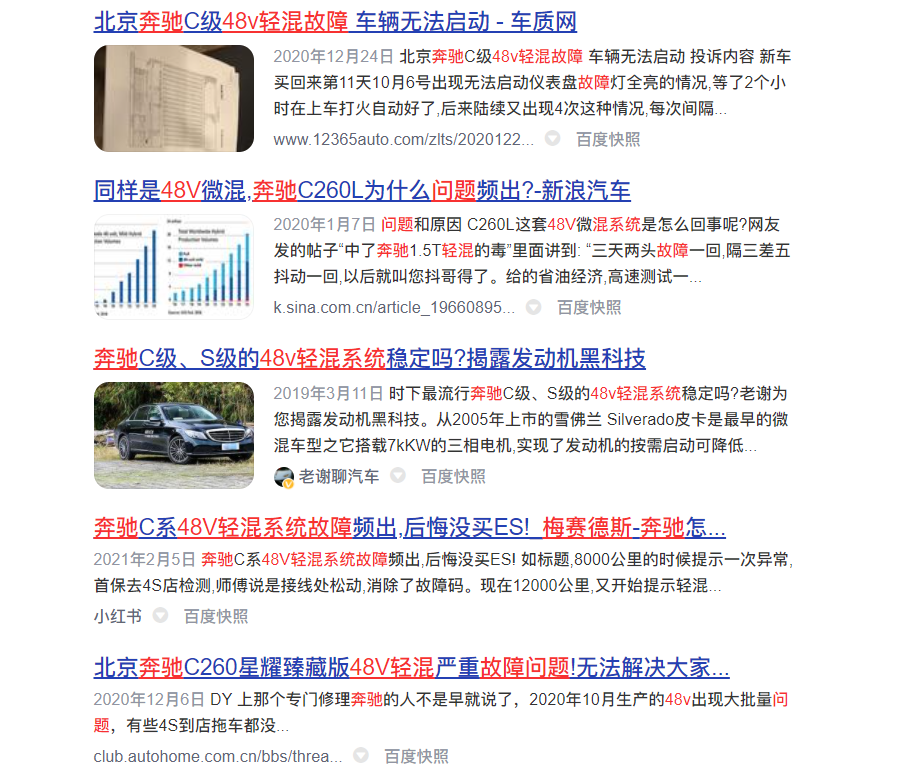Screen dimensions: 906x772
Task: Open the 后悔没买ES 梅赛德斯-奔驰 result
Action: point(409,527)
